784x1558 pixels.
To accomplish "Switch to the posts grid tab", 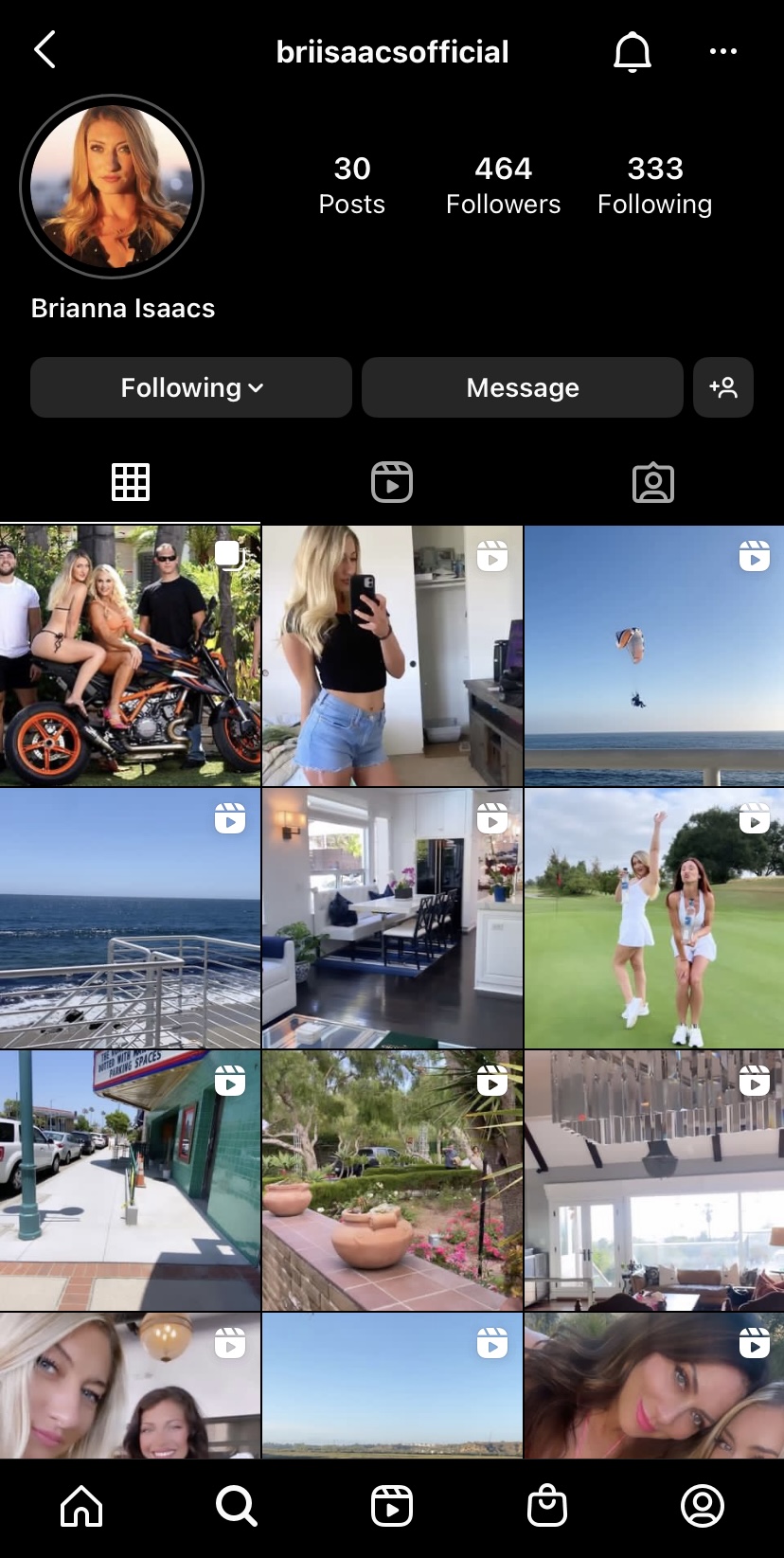I will coord(131,482).
